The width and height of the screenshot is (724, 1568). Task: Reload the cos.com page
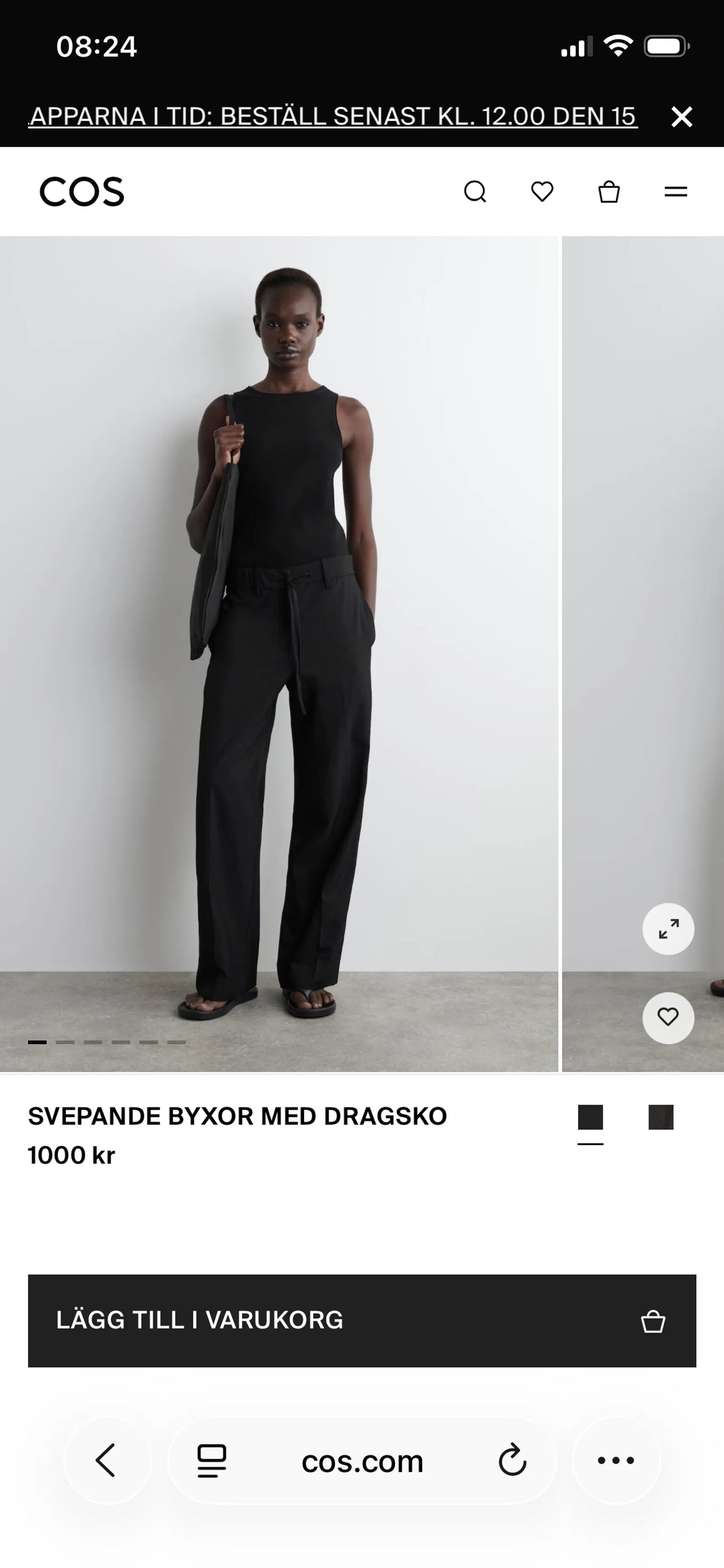[x=512, y=1460]
